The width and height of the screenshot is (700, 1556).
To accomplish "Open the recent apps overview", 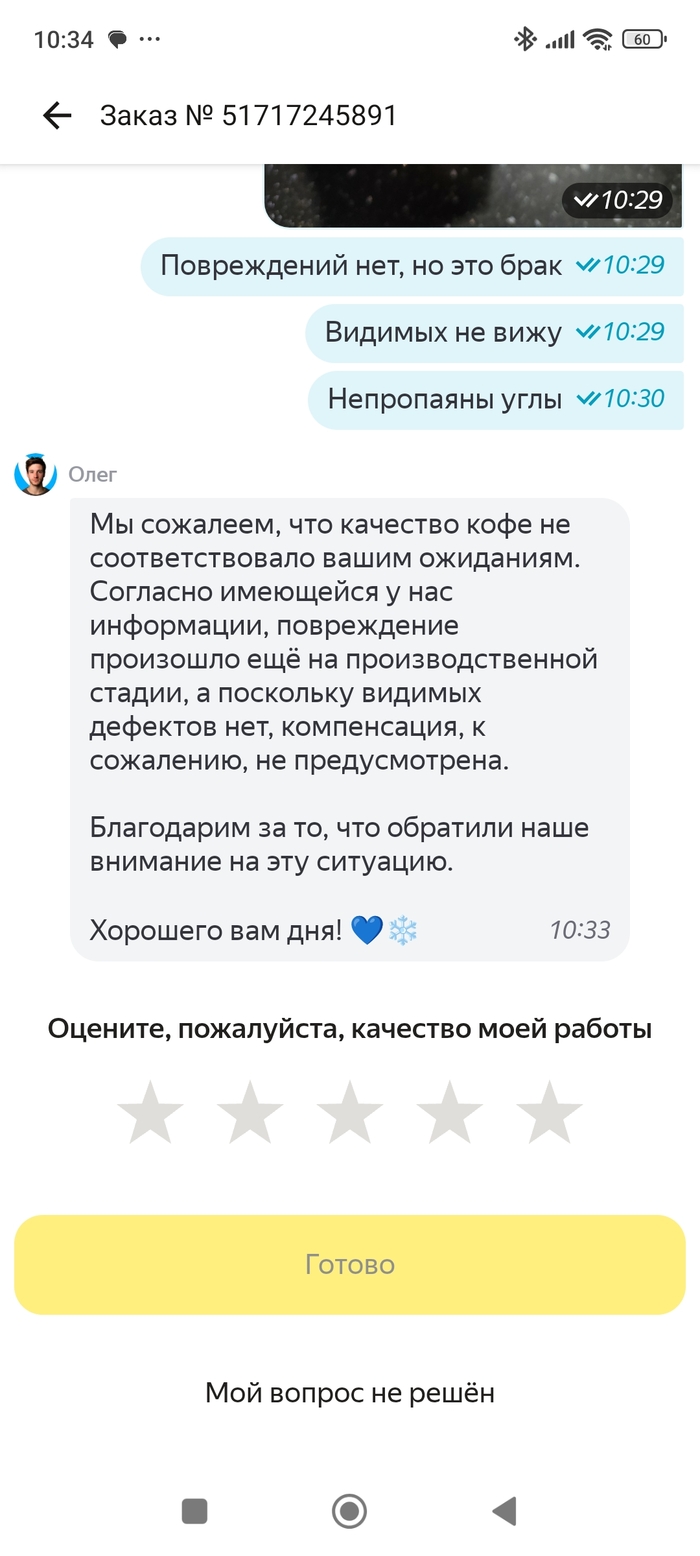I will click(194, 1511).
